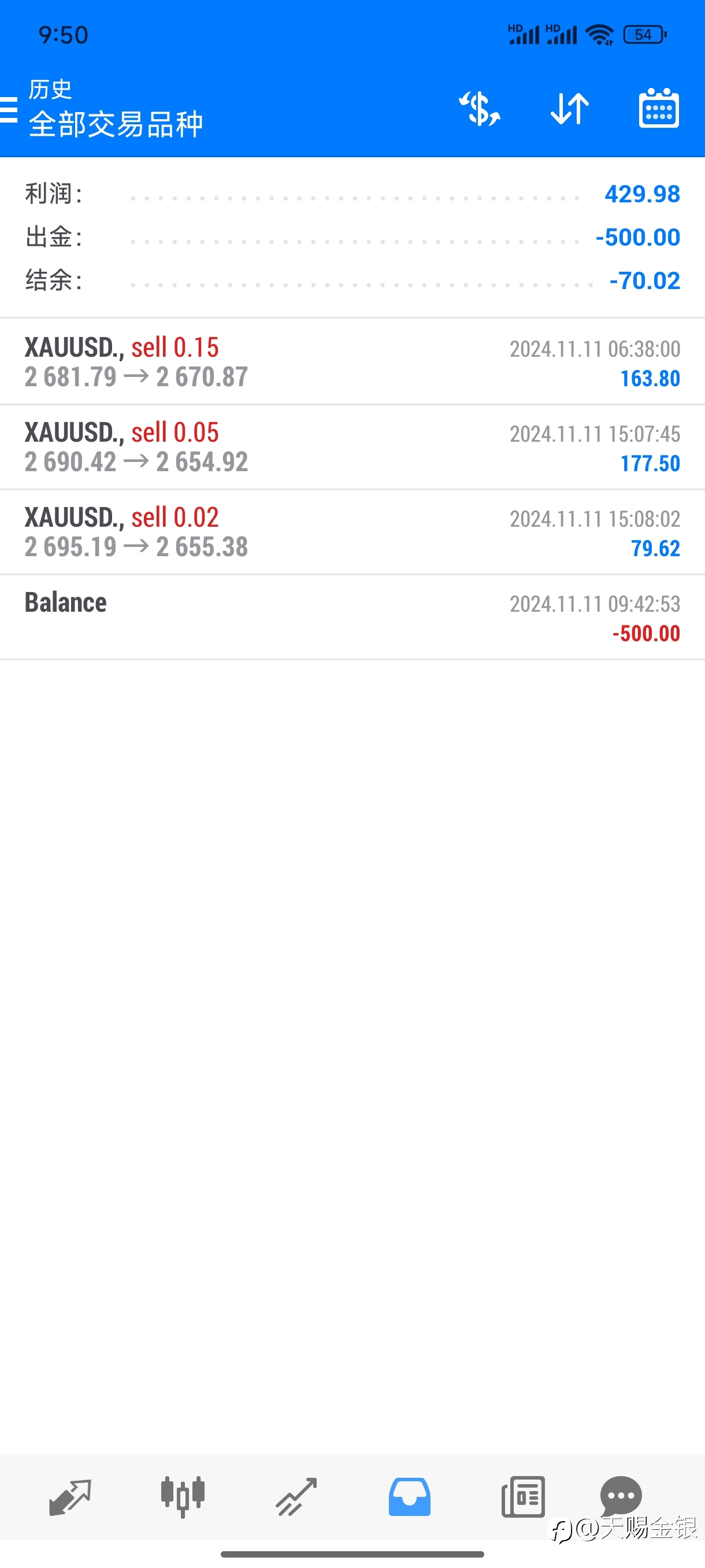Tap the currency symbol filter icon

tap(479, 109)
